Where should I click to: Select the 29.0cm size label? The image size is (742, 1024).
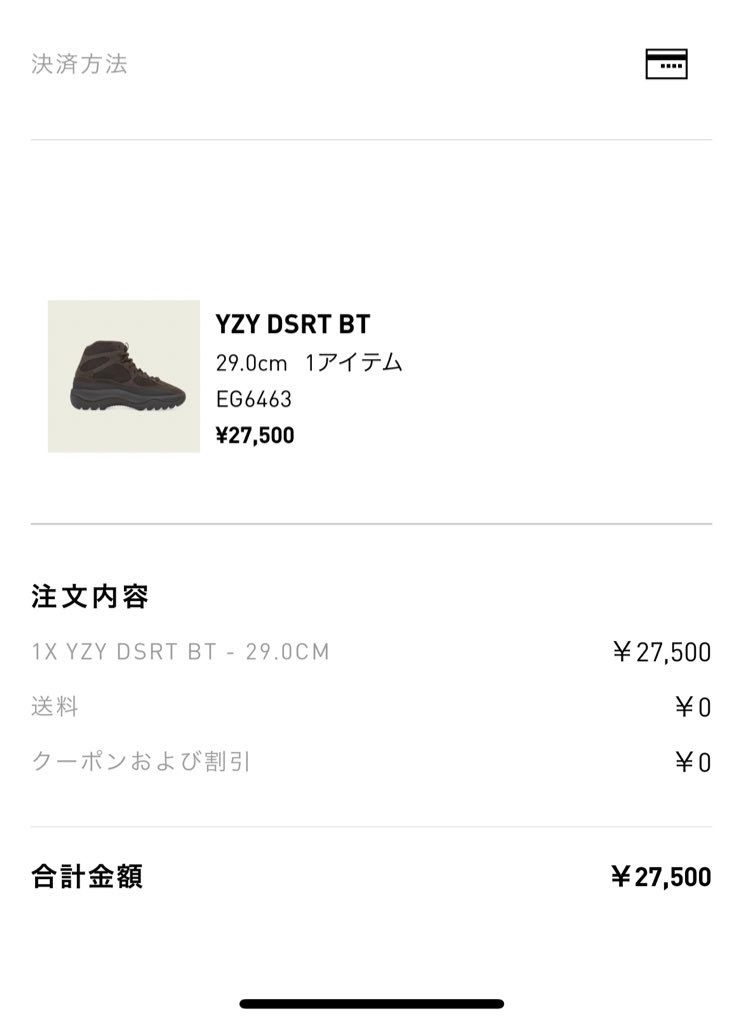click(x=250, y=363)
